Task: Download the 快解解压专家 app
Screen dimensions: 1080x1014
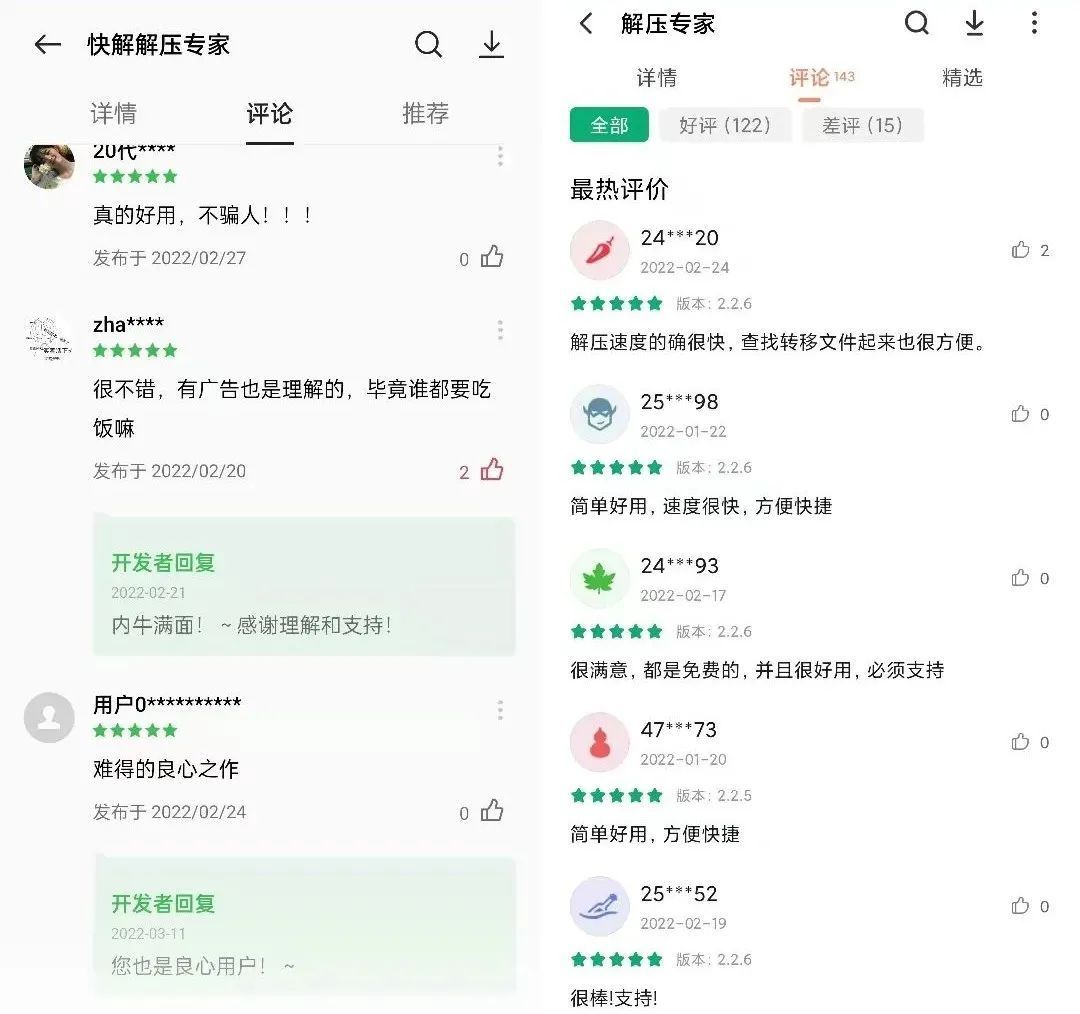Action: click(x=491, y=44)
